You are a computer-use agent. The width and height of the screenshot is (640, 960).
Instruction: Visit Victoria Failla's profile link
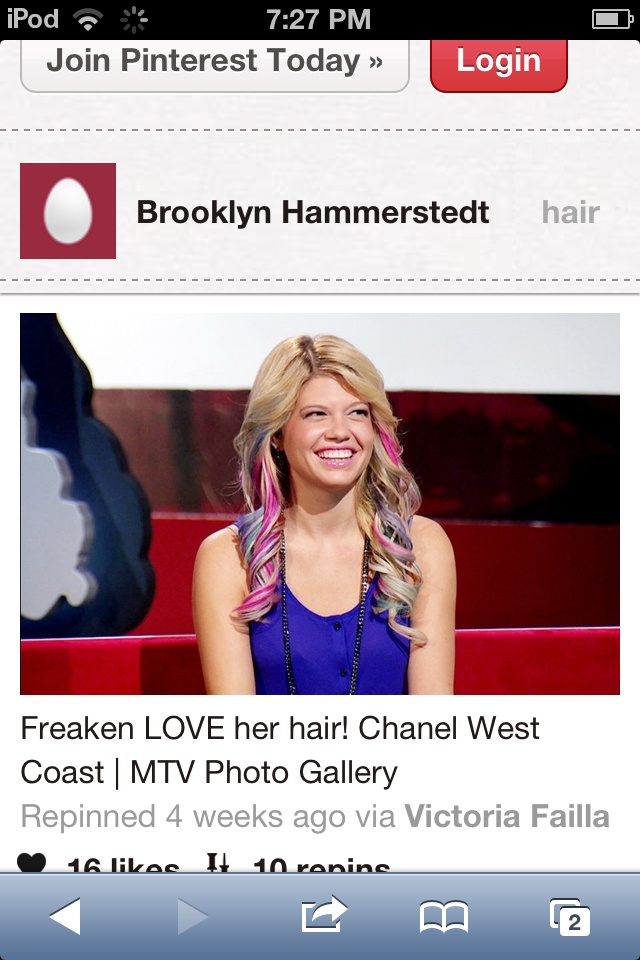(x=506, y=816)
